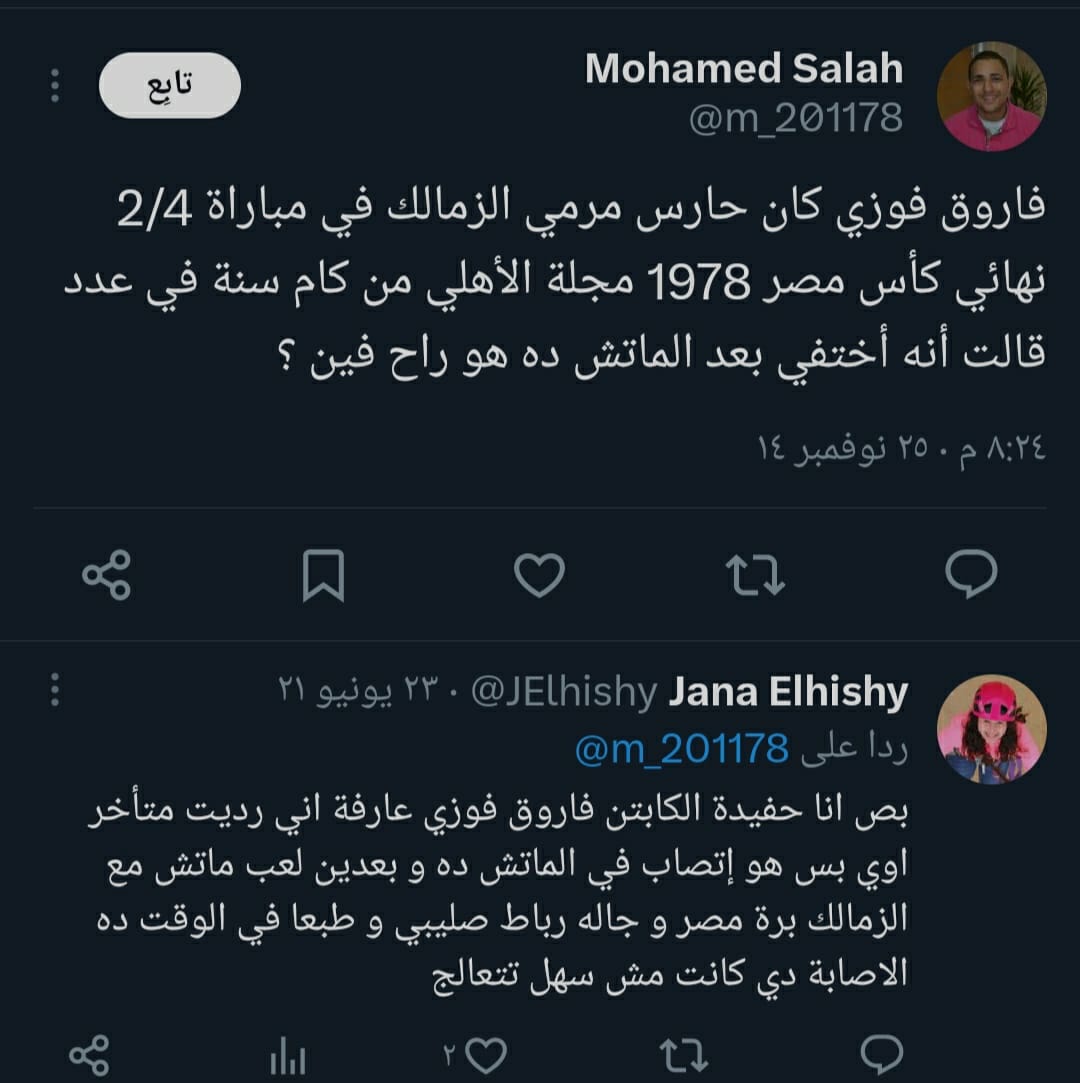Open Mohamed Salah's profile picture
Image resolution: width=1080 pixels, height=1083 pixels.
click(x=991, y=97)
